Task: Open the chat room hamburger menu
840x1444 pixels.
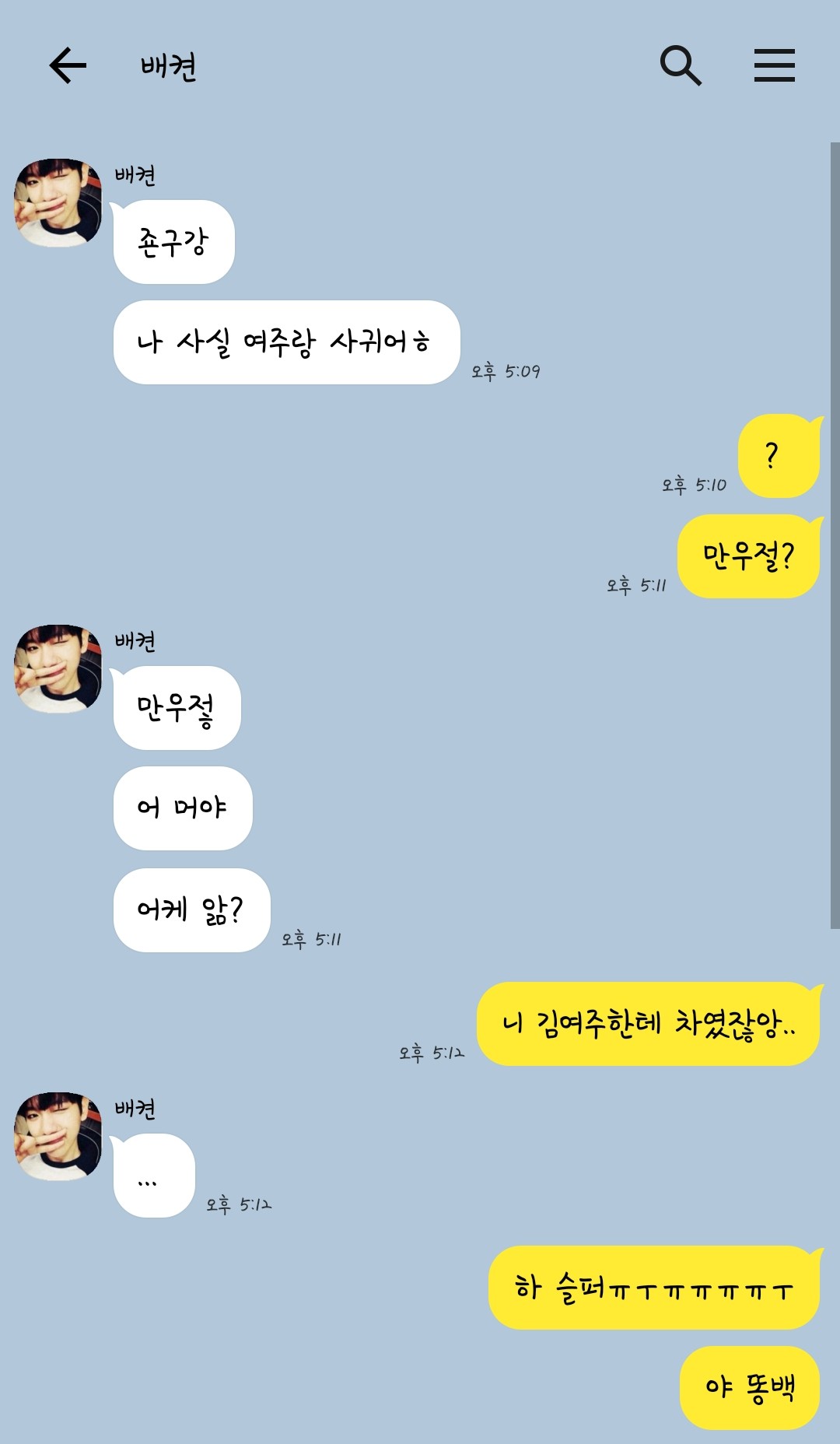Action: click(775, 65)
